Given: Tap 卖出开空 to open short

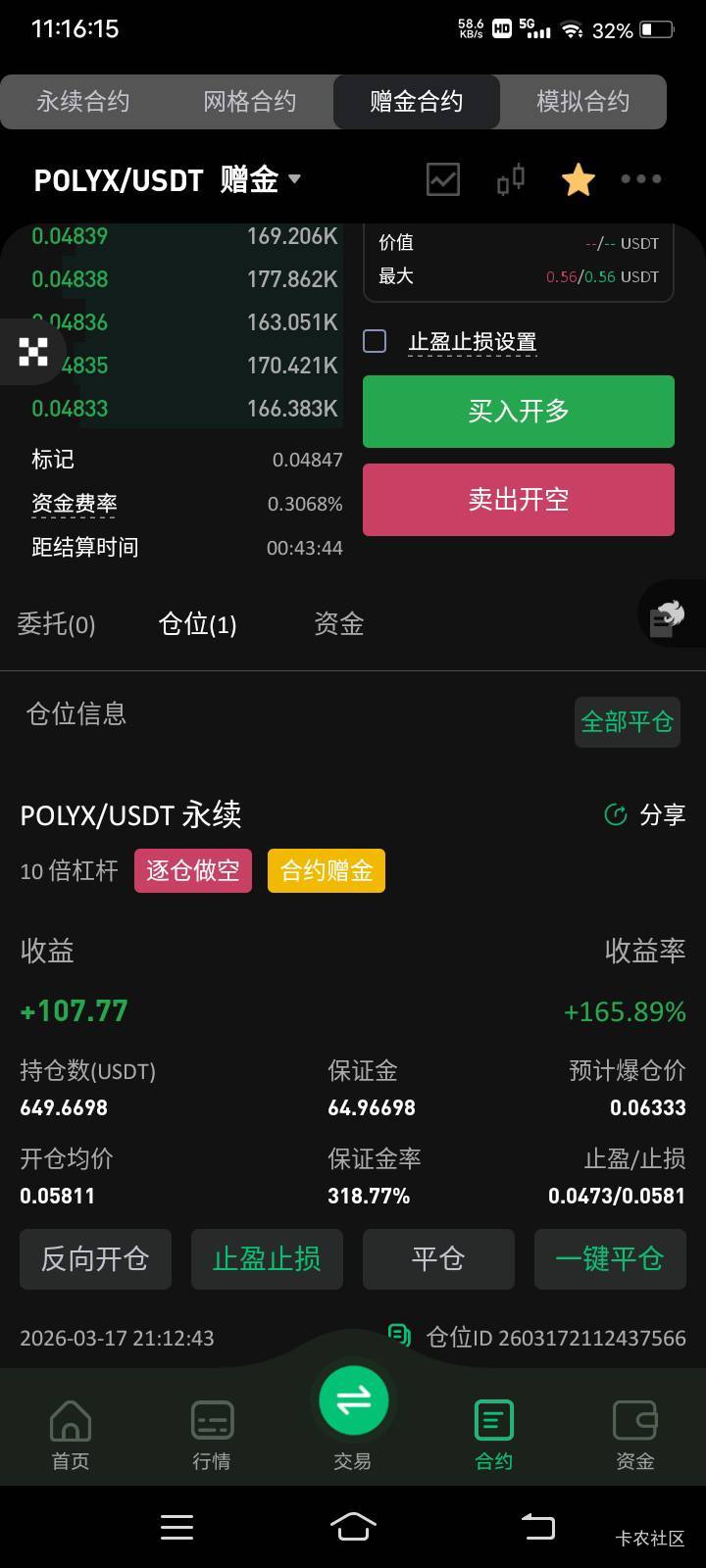Looking at the screenshot, I should pos(519,500).
